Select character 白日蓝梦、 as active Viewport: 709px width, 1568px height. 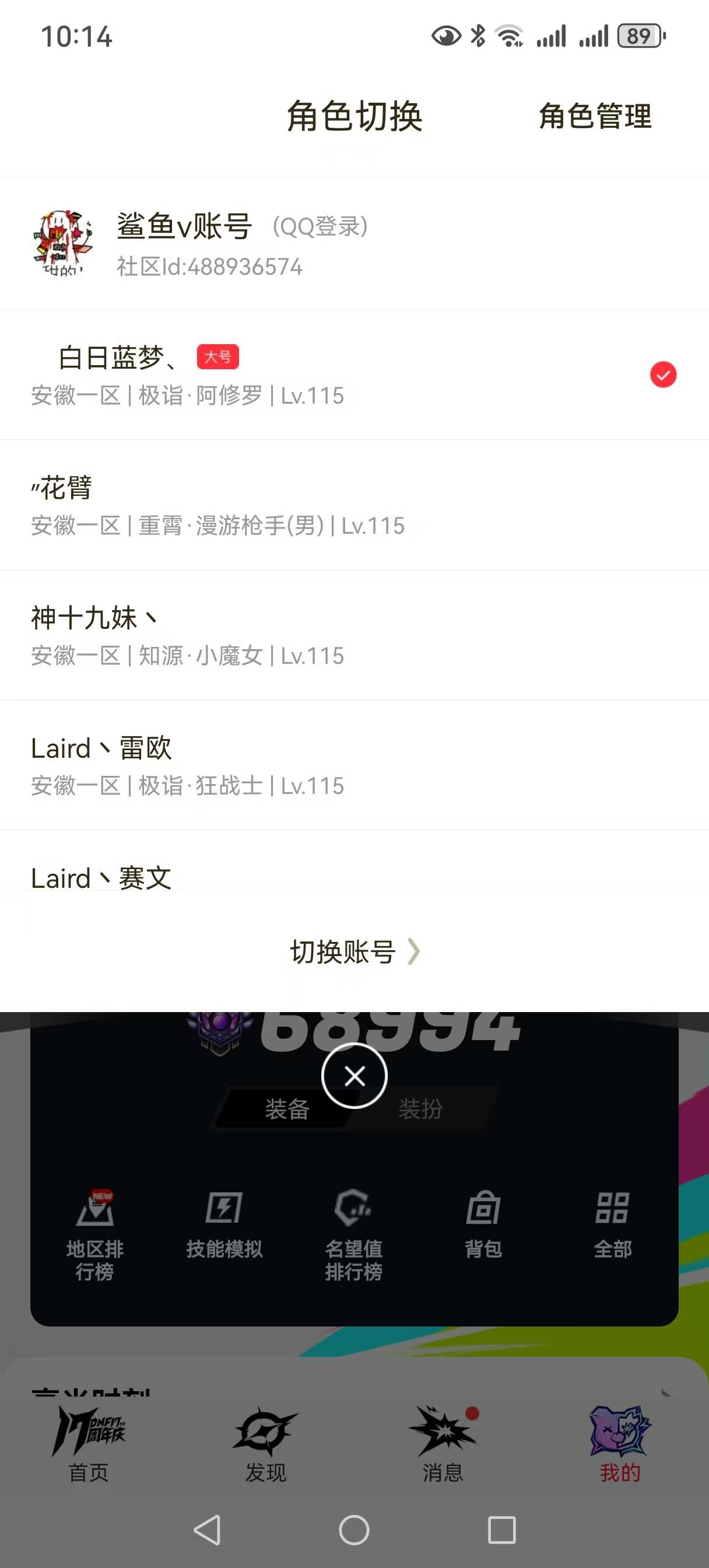244,374
